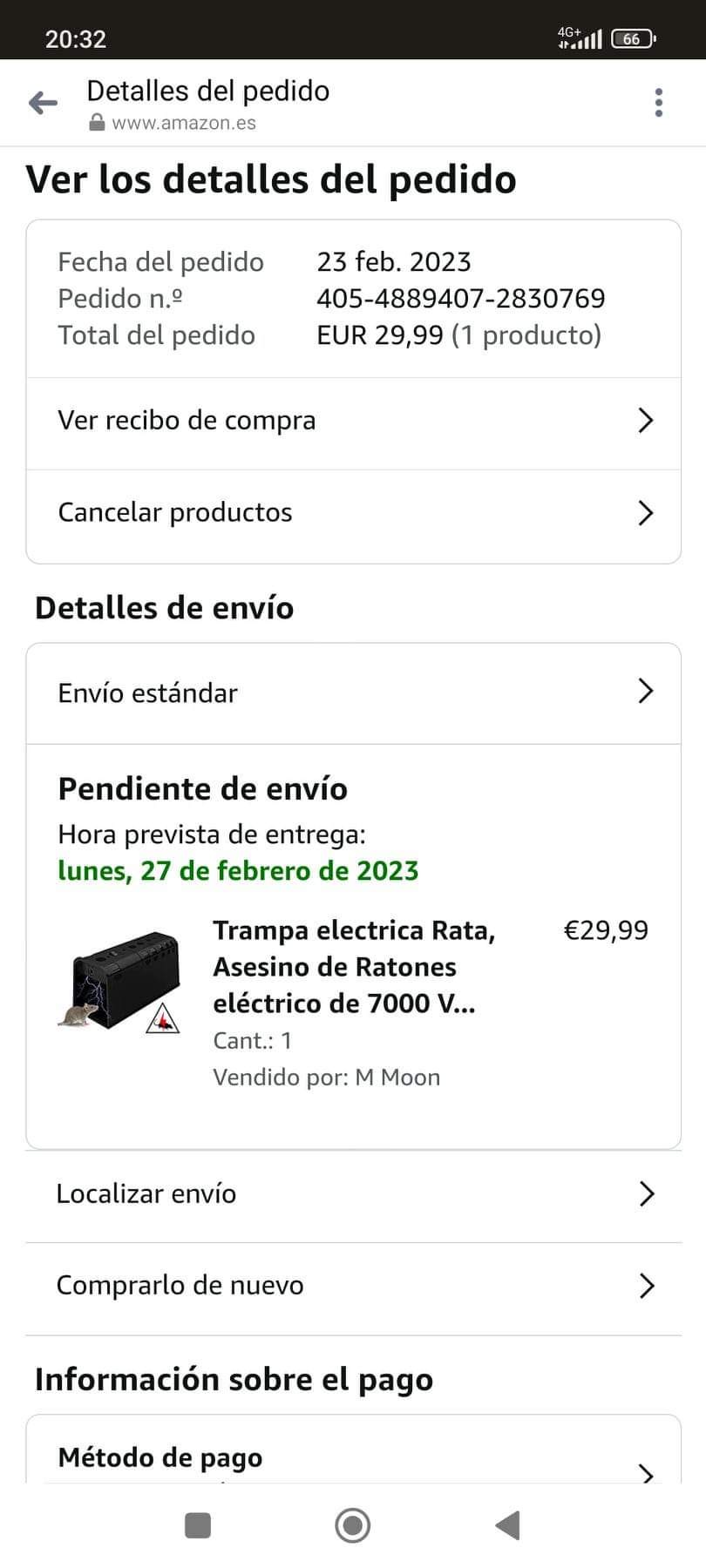The height and width of the screenshot is (1568, 706).
Task: Go back using the arrow icon
Action: tap(43, 103)
